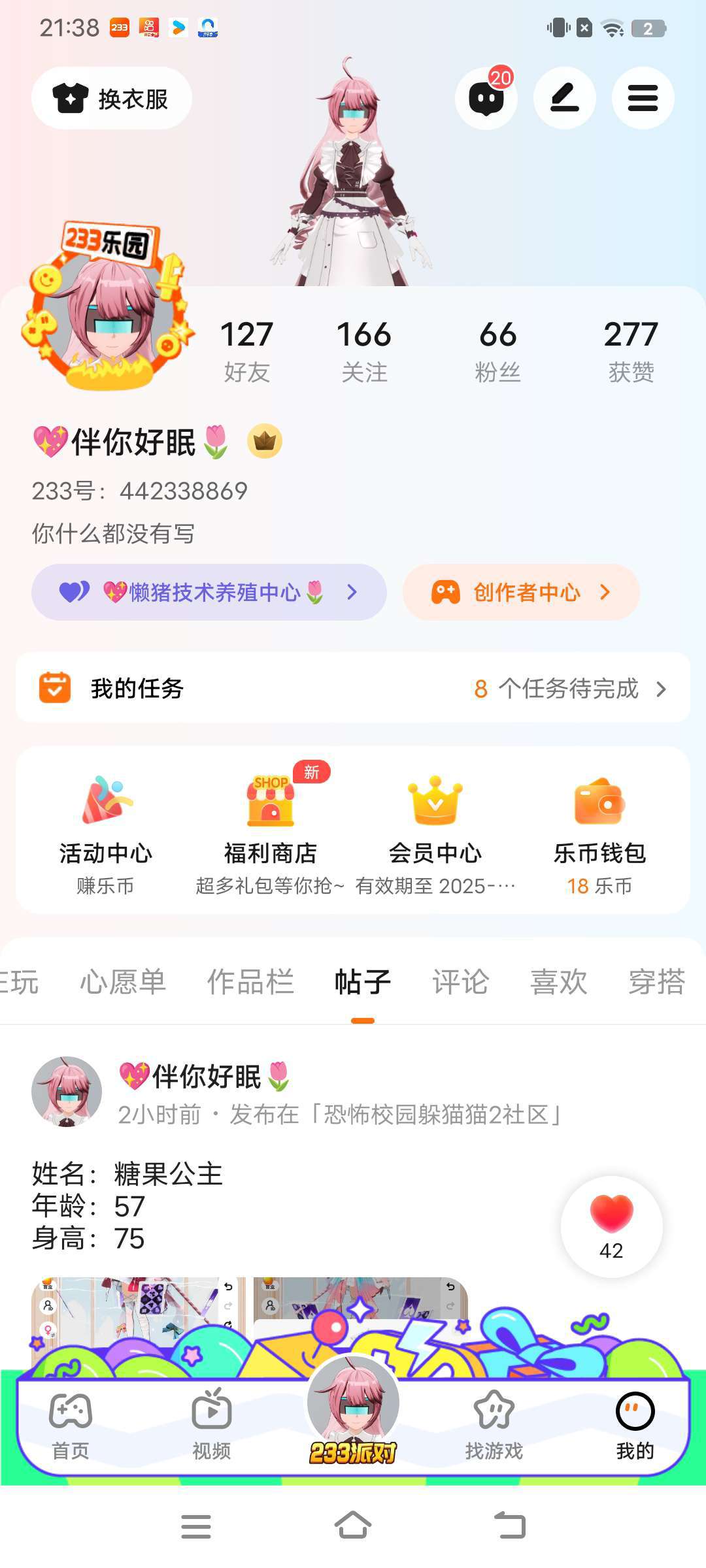This screenshot has height=1568, width=706.
Task: Open the hamburger menu
Action: tap(643, 99)
